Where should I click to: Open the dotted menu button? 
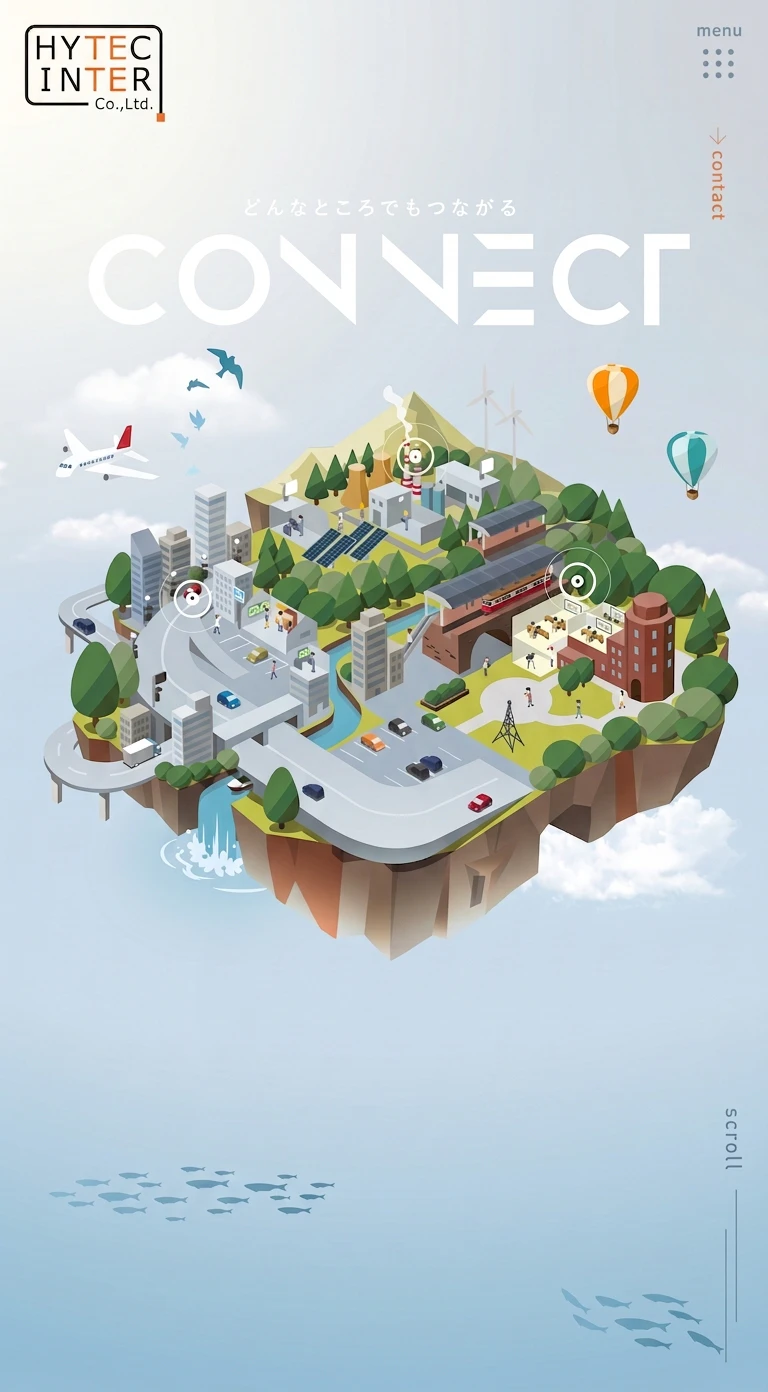pos(719,52)
